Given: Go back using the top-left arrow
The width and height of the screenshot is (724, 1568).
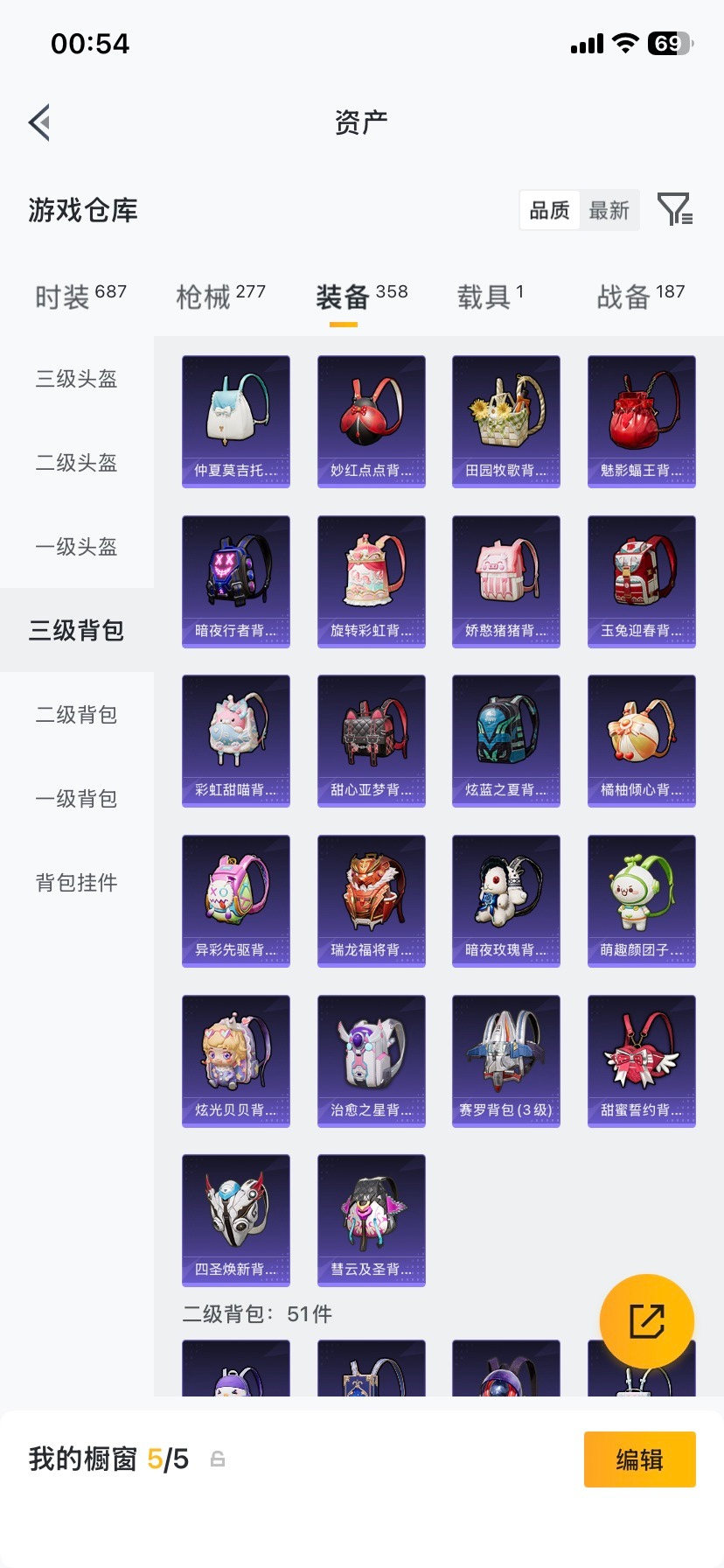Looking at the screenshot, I should [x=39, y=122].
